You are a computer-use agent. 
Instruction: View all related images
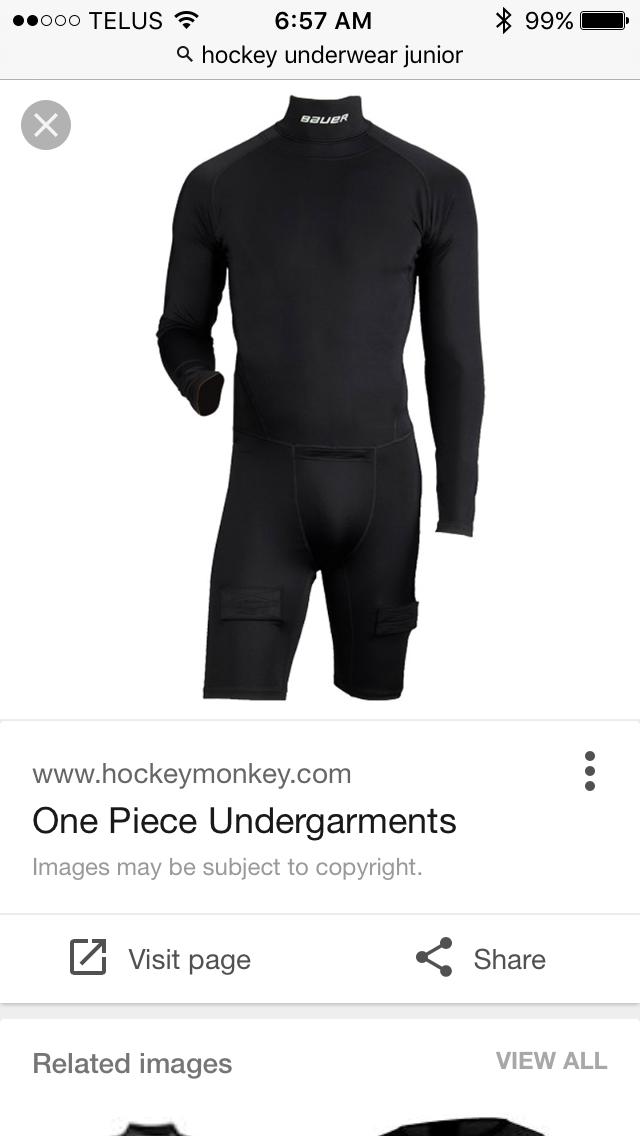point(551,1061)
